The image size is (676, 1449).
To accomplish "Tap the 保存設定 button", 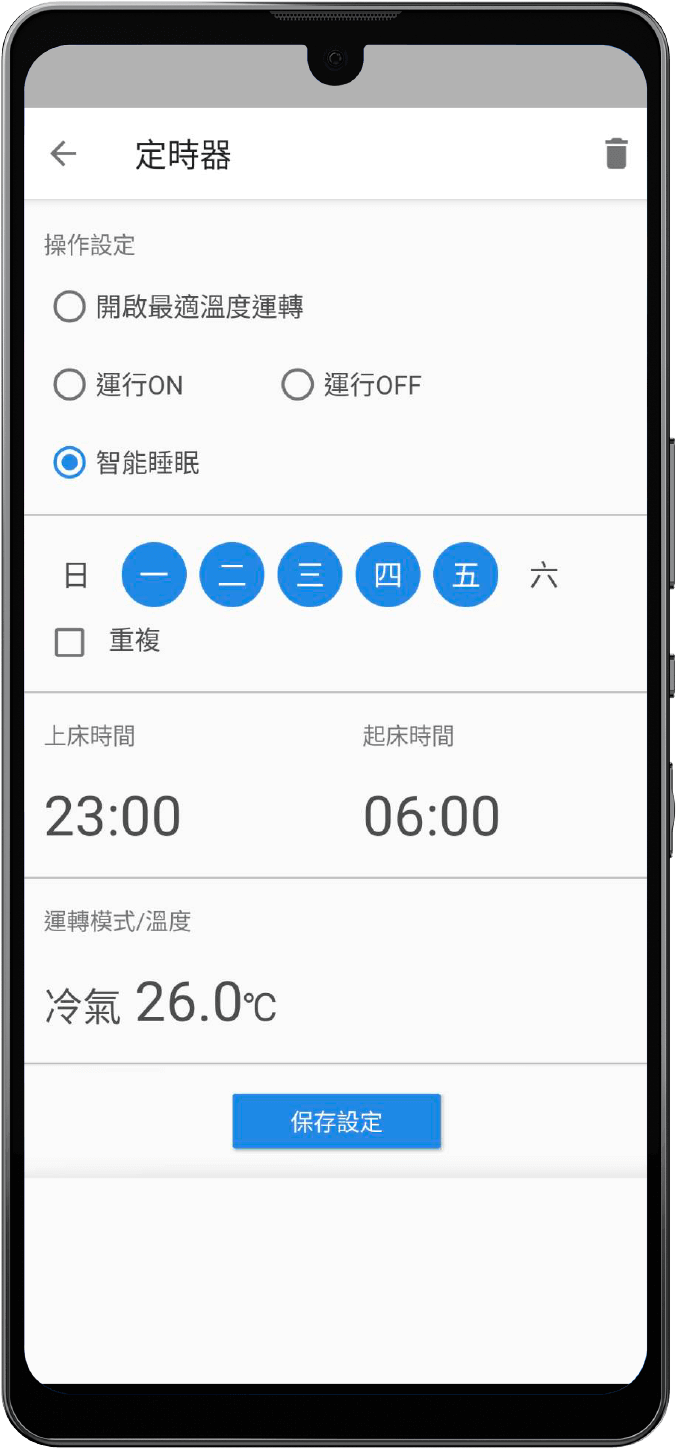I will coord(337,1121).
